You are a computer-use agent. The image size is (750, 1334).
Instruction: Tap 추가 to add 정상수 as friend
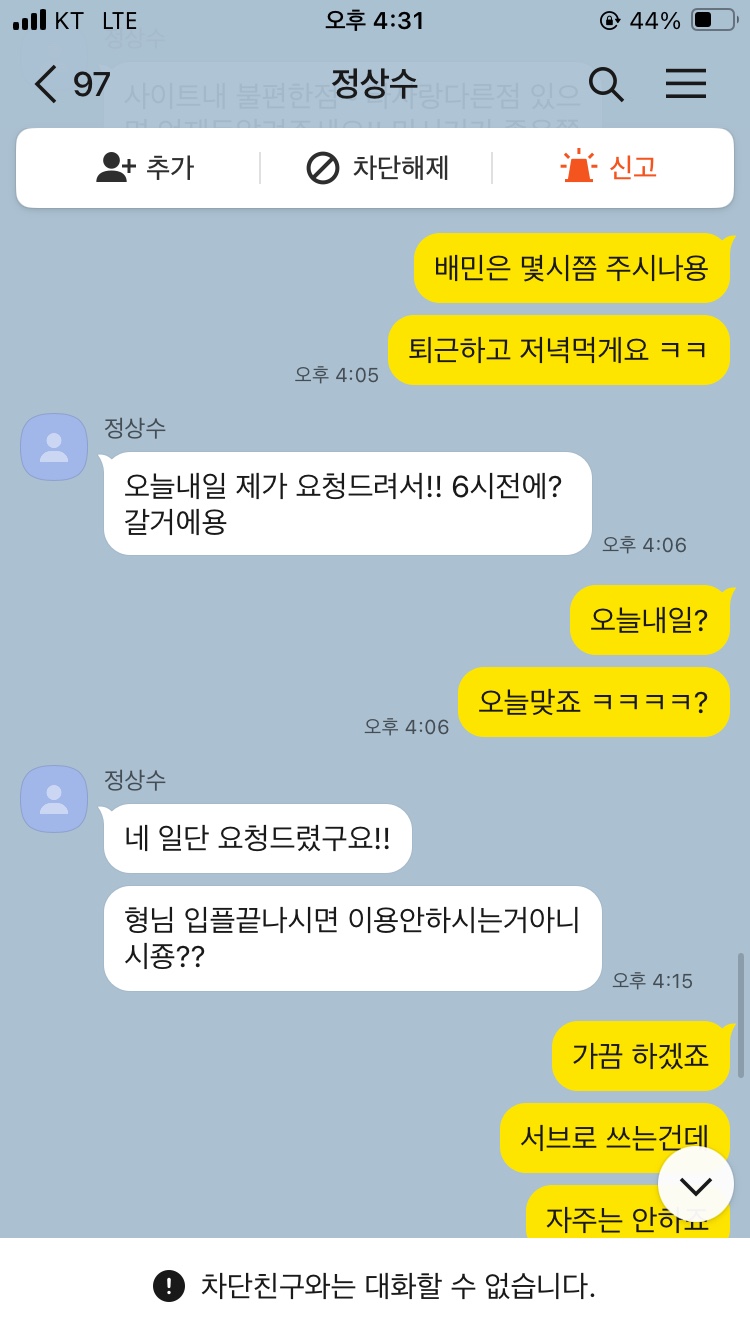click(x=145, y=168)
